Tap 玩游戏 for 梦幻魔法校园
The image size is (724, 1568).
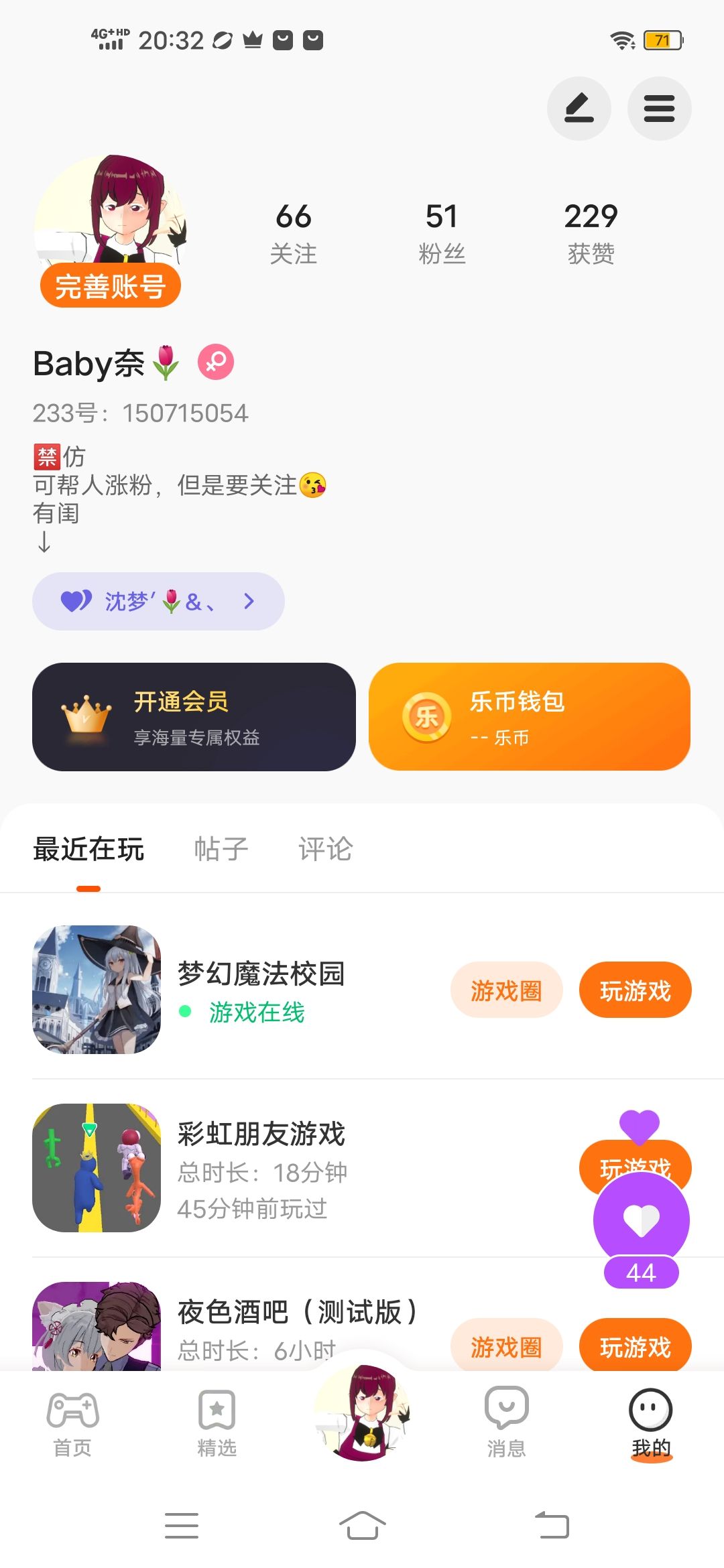point(635,990)
